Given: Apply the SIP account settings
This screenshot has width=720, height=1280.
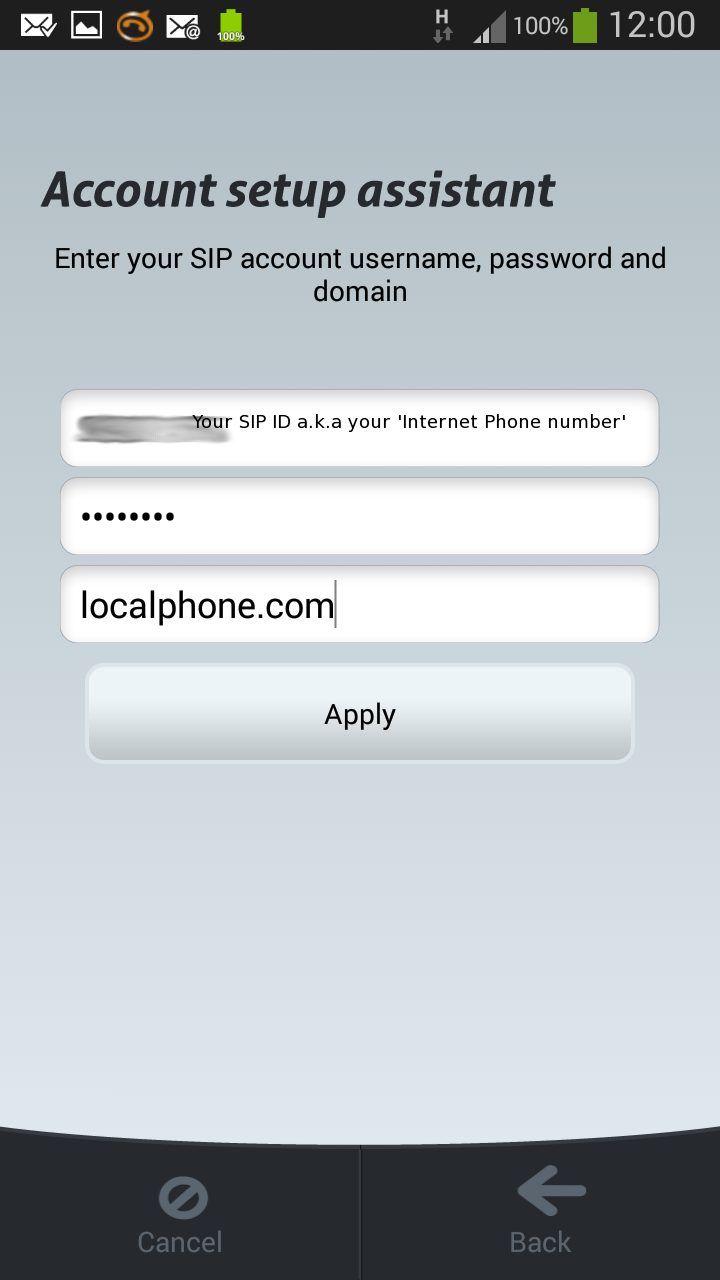Looking at the screenshot, I should [x=359, y=714].
